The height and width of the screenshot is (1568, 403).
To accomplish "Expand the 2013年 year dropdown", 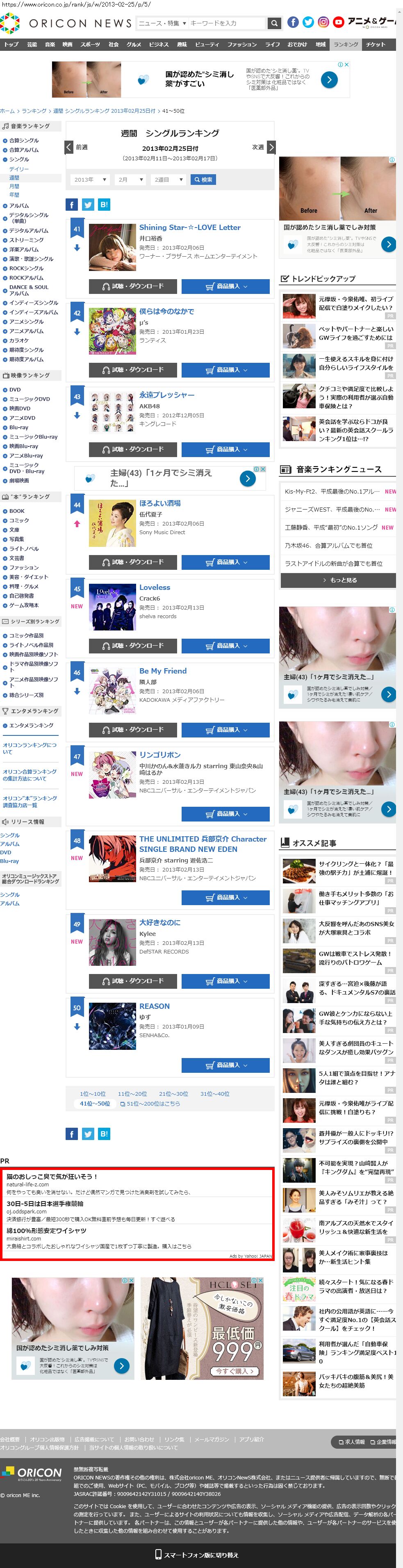I will click(x=89, y=180).
